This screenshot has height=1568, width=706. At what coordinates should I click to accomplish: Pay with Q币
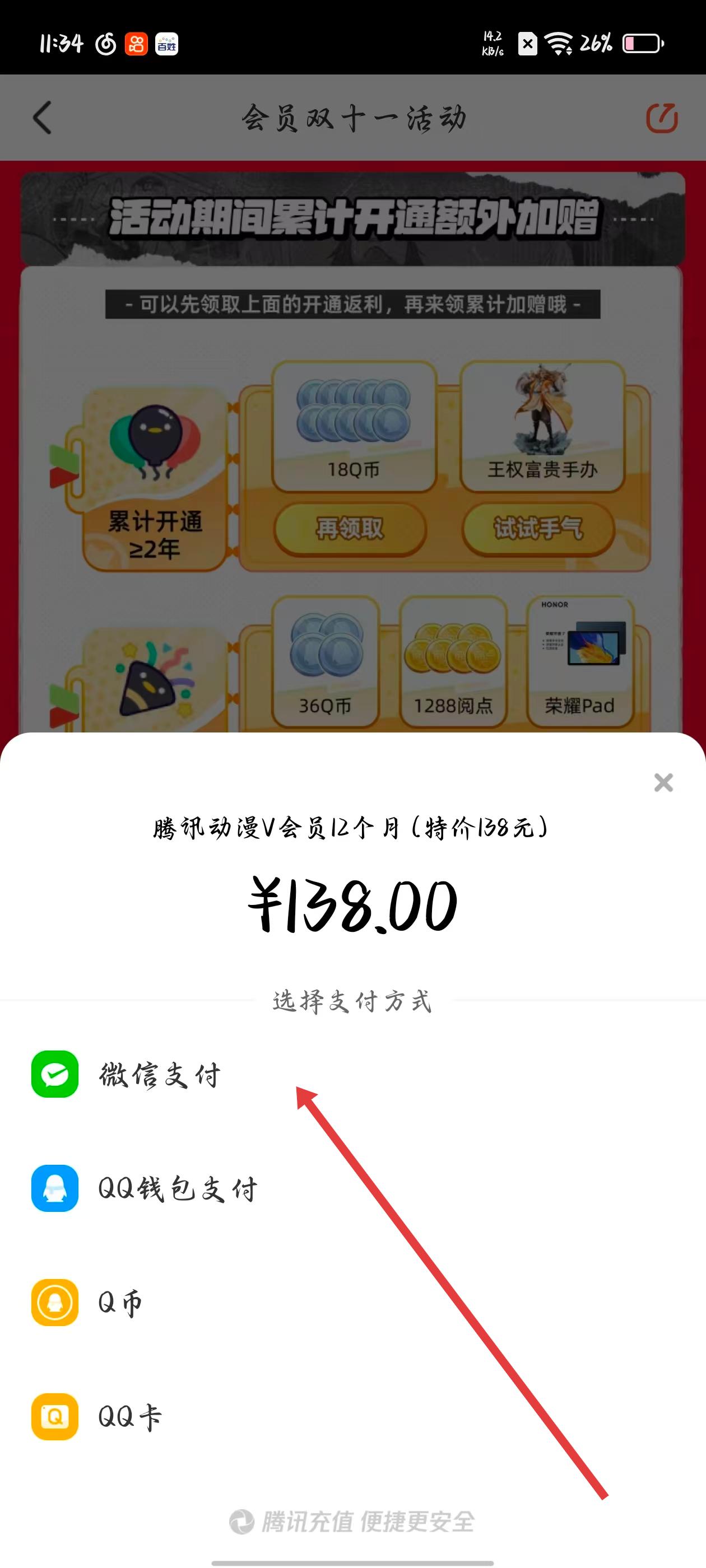(x=120, y=1303)
